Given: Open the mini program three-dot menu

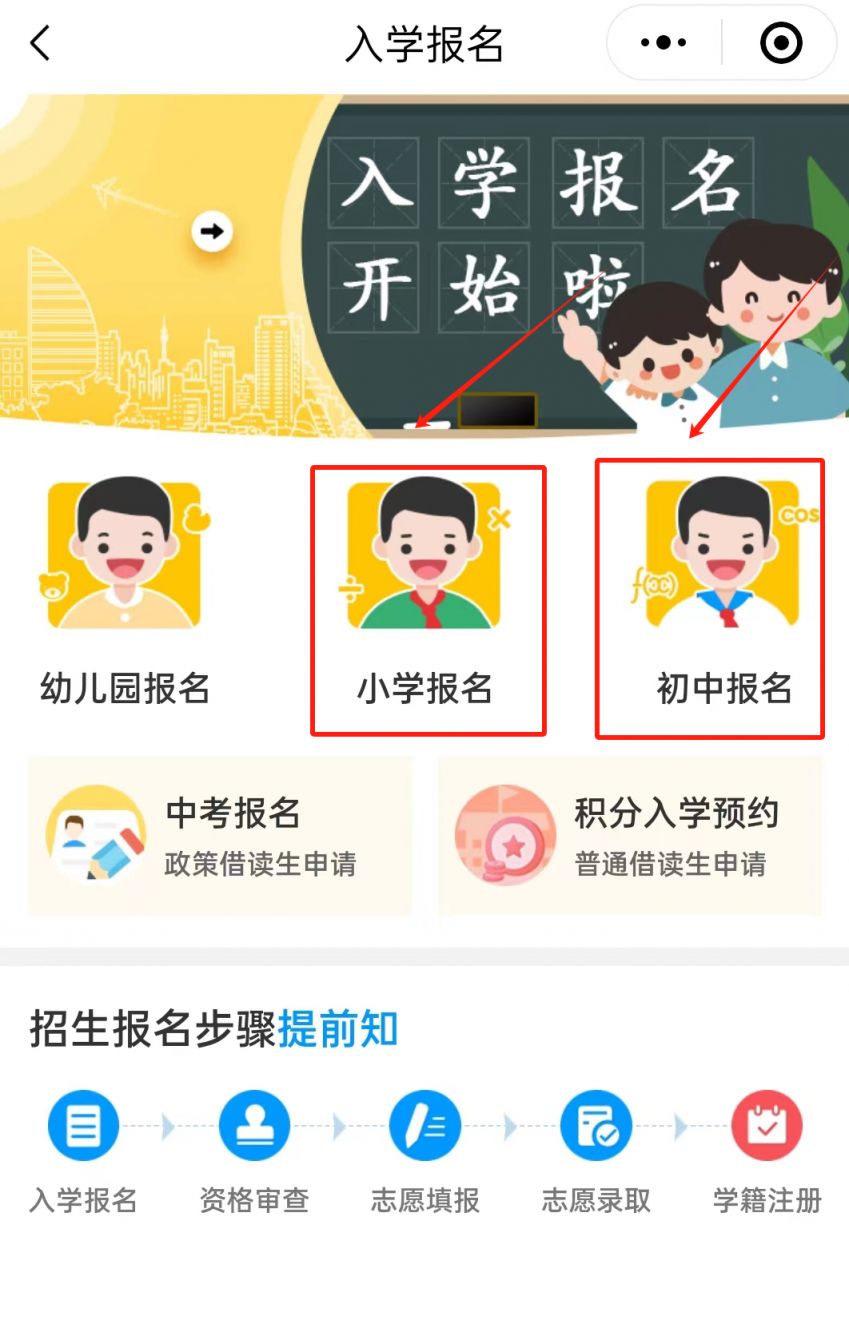Looking at the screenshot, I should 664,44.
